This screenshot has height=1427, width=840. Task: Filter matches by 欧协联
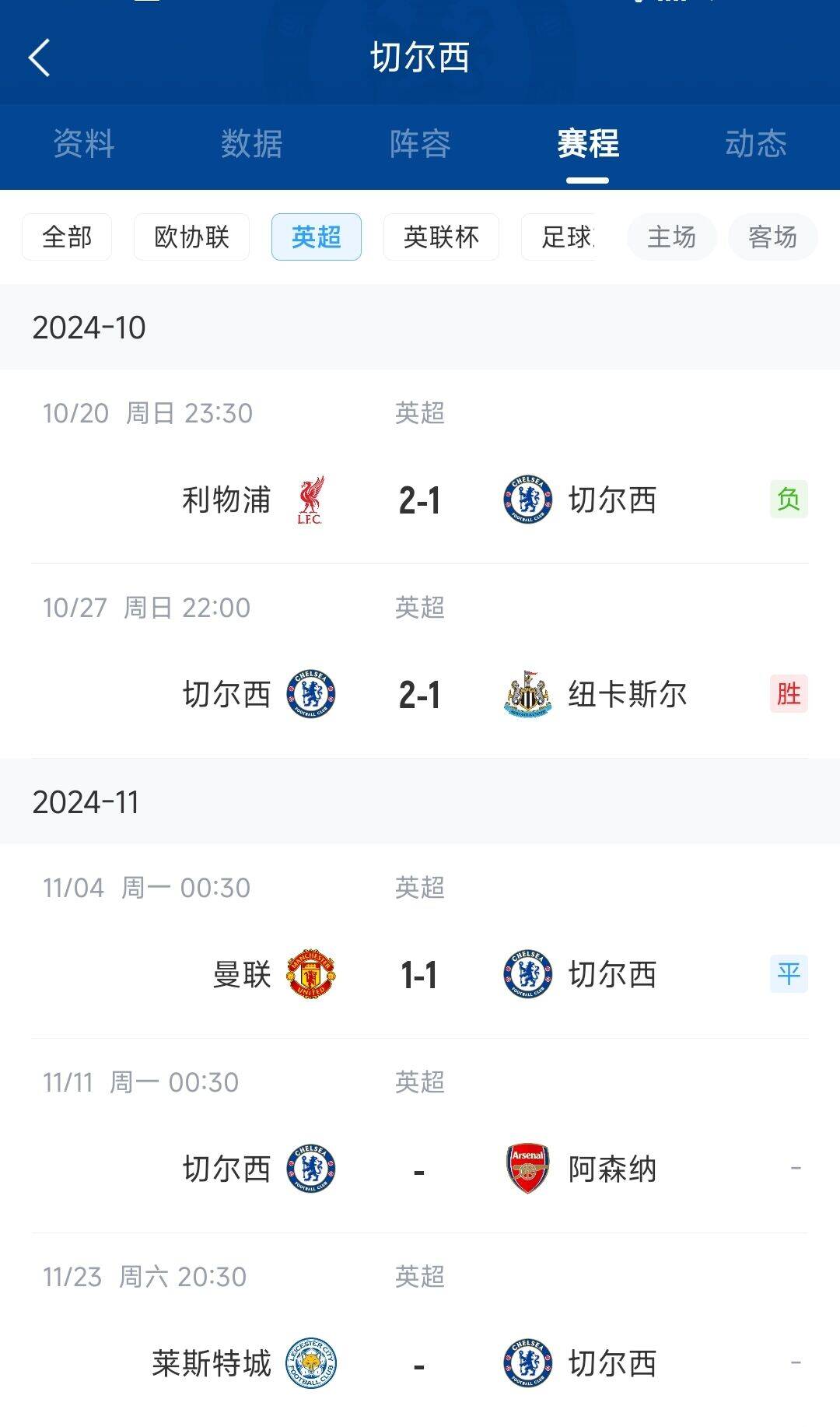coord(191,237)
